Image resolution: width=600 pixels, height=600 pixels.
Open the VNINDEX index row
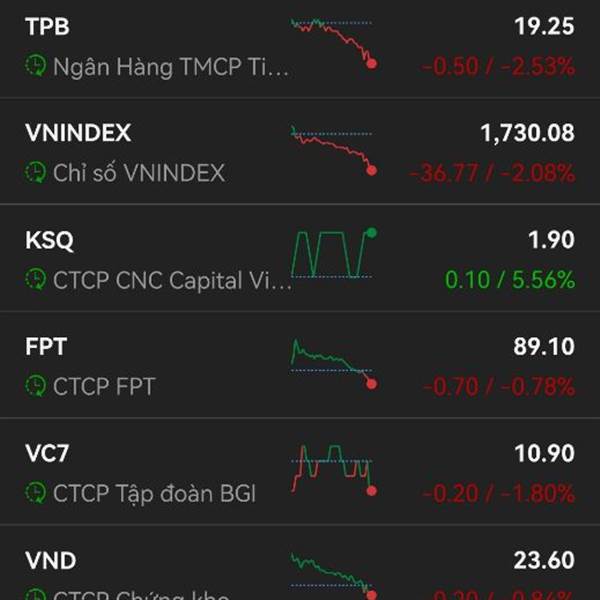pos(300,153)
